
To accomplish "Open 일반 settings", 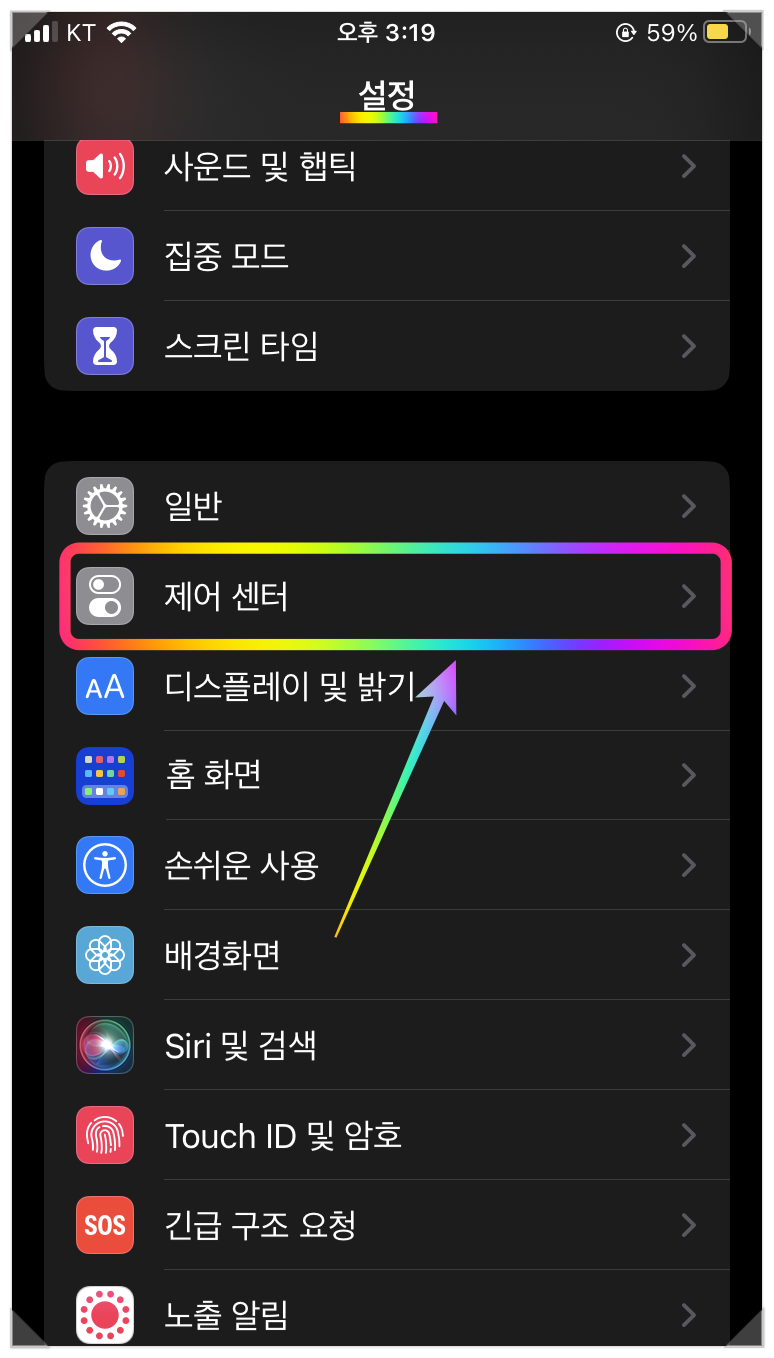I will (x=387, y=506).
